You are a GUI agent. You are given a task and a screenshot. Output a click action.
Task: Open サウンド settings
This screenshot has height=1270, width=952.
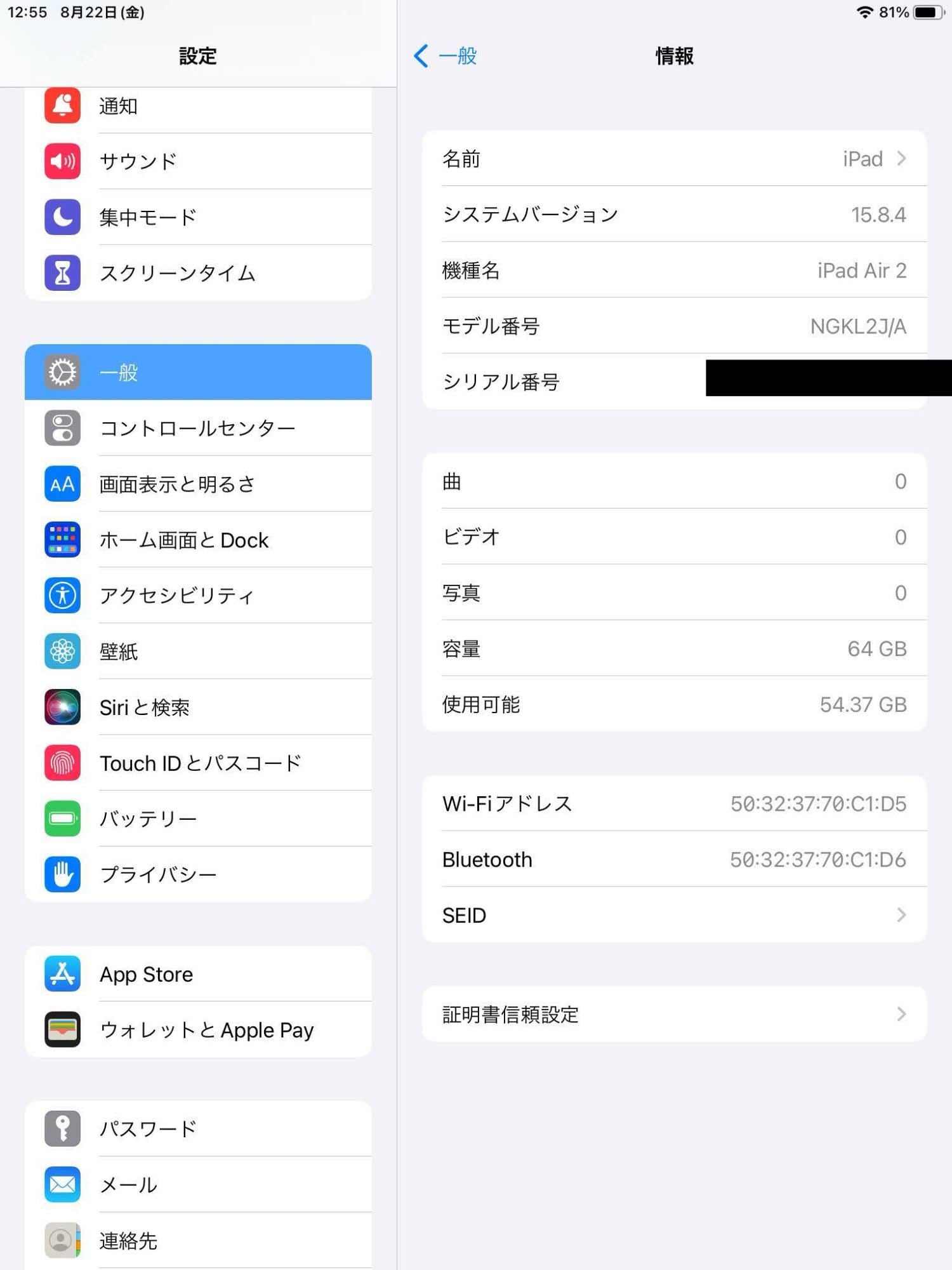pos(198,161)
